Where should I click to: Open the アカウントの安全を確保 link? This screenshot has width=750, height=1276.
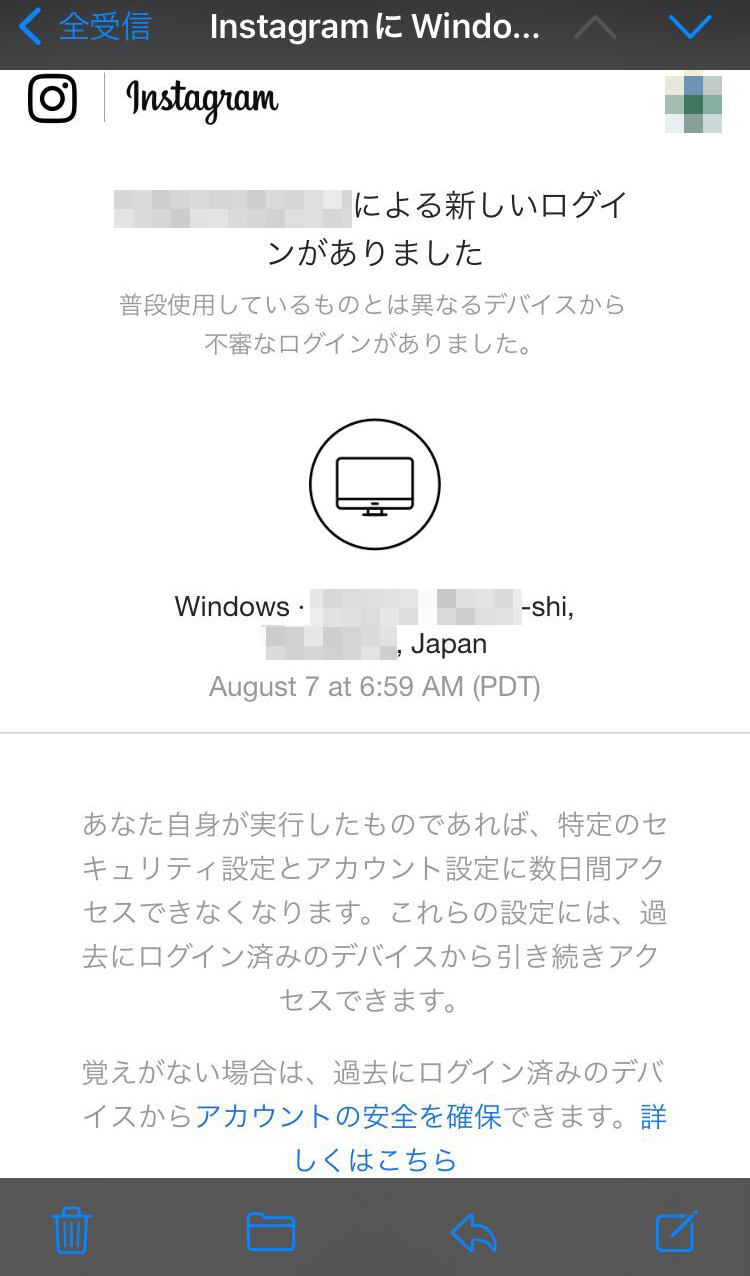click(348, 1116)
